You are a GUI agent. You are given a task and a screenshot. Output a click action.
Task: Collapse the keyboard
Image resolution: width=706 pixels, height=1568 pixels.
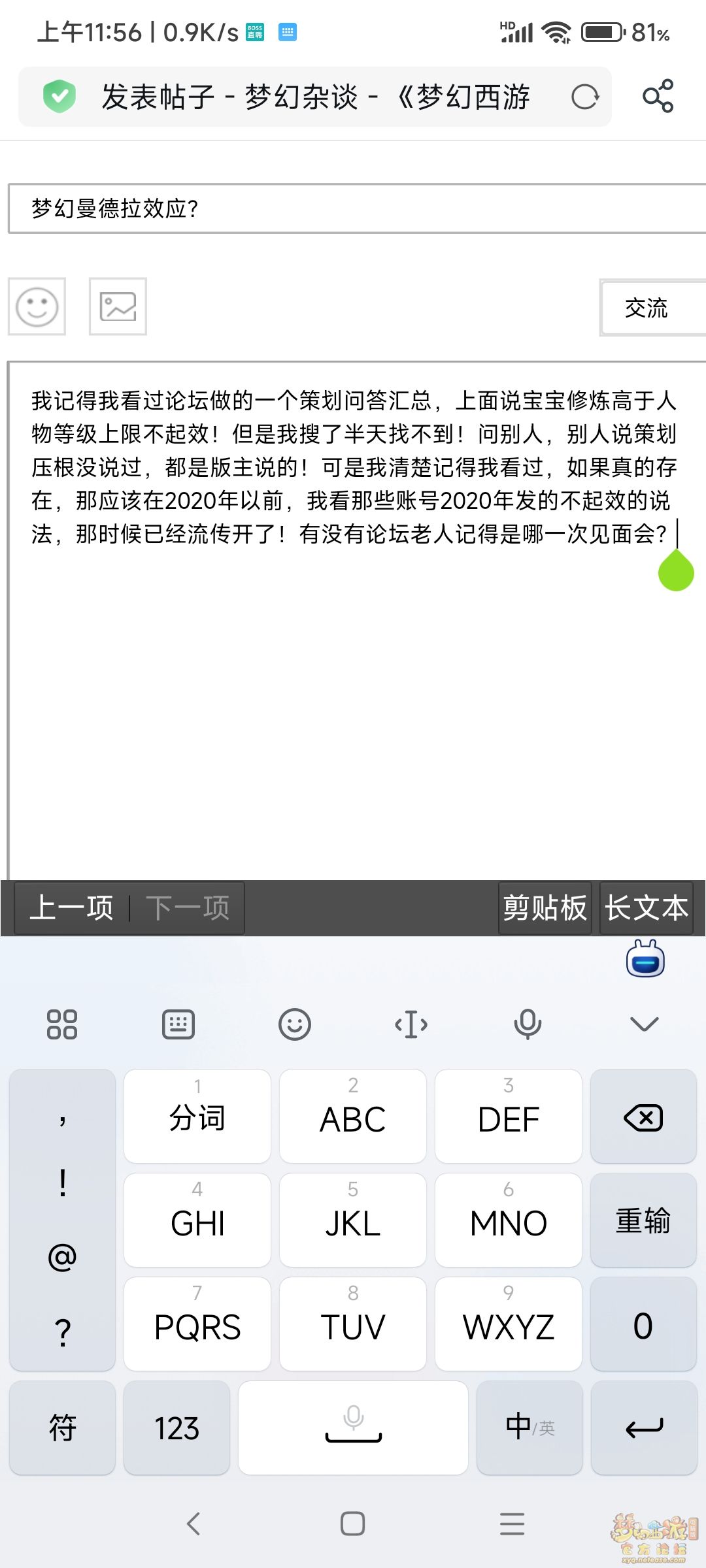(x=644, y=1024)
